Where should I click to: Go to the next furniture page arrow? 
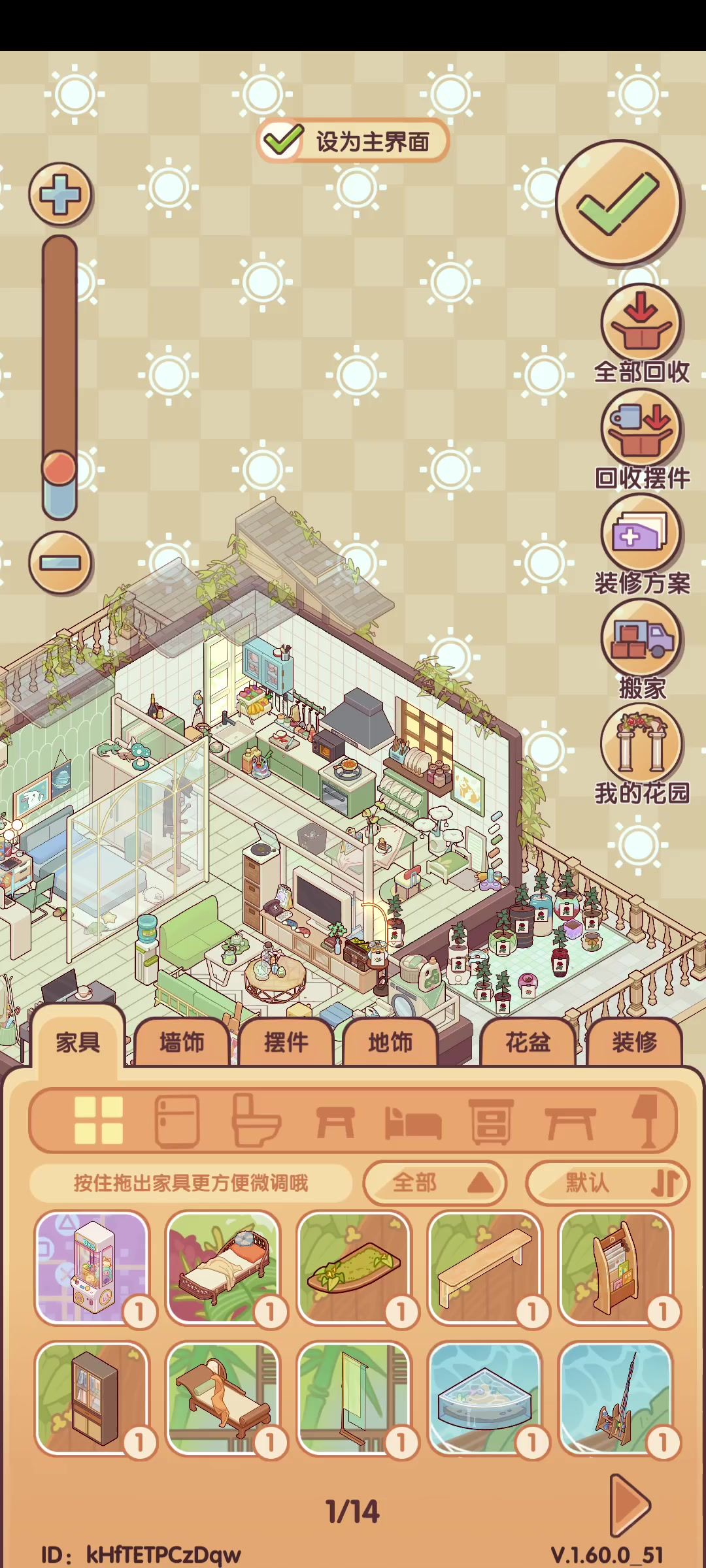630,1505
